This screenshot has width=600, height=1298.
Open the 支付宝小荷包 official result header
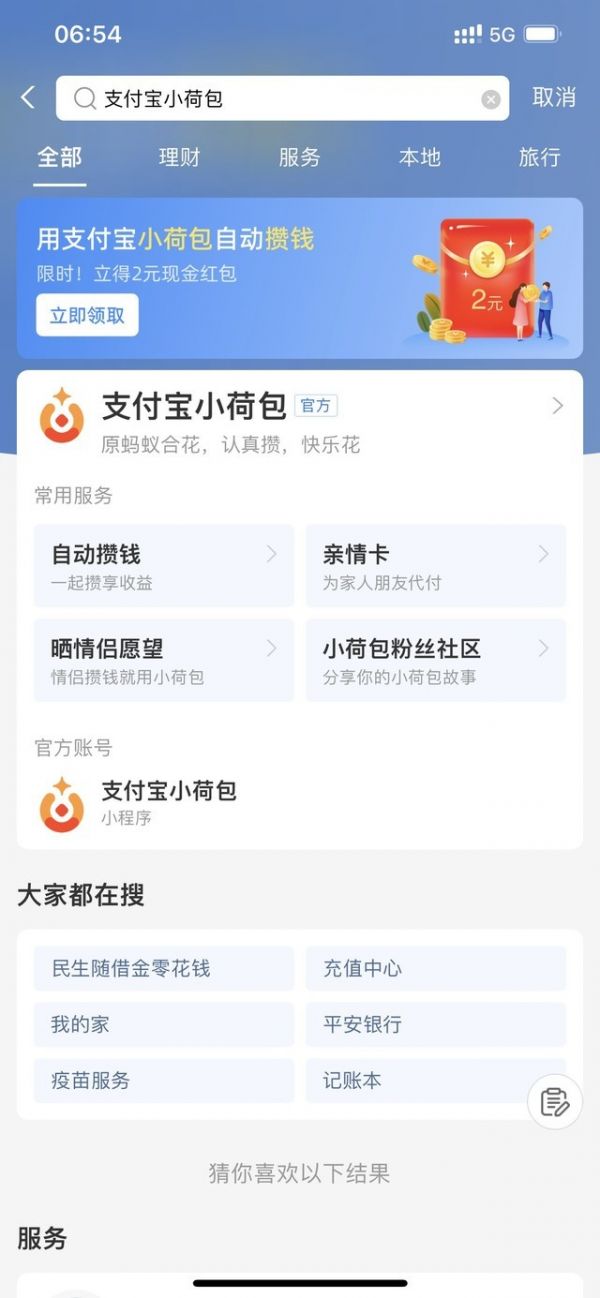coord(300,418)
